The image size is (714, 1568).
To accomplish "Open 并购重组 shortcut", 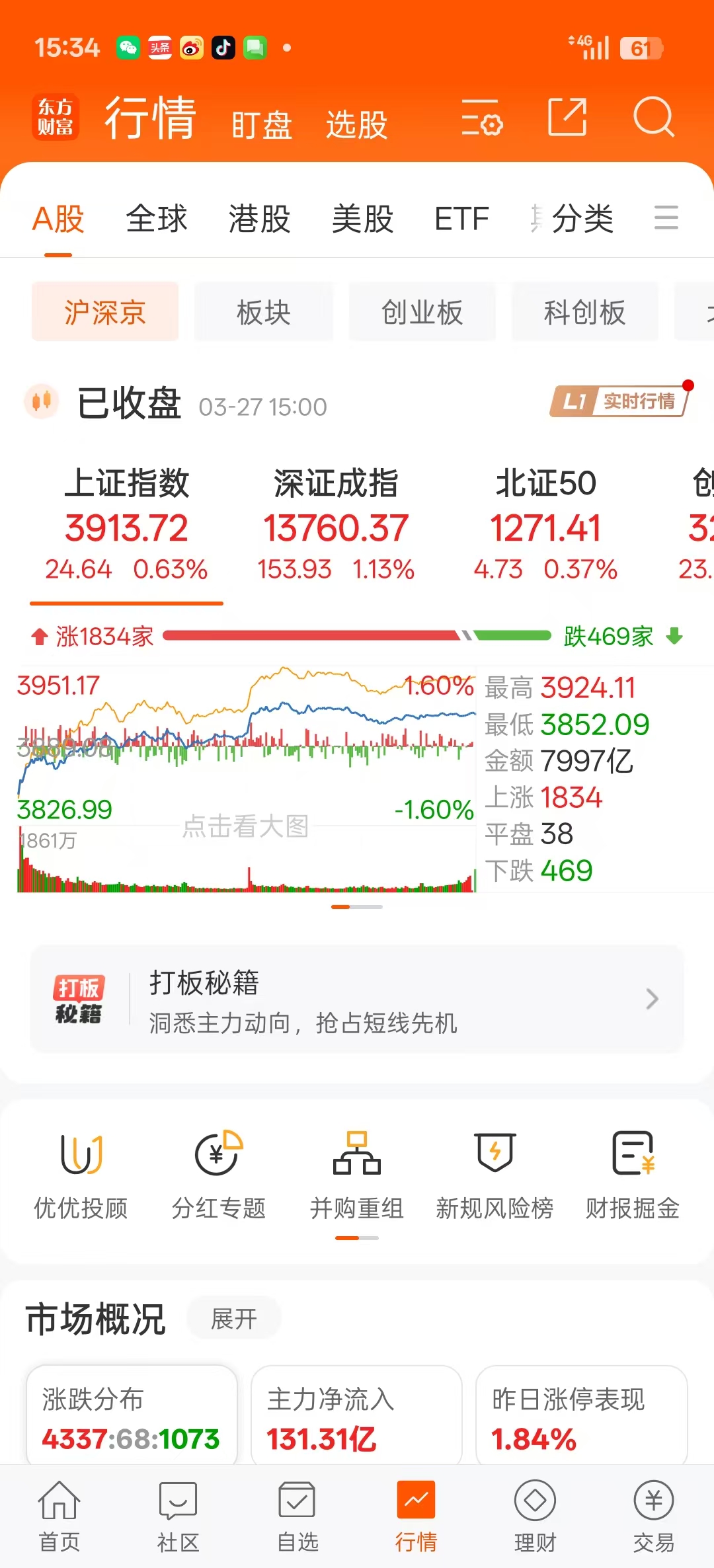I will tap(356, 1175).
